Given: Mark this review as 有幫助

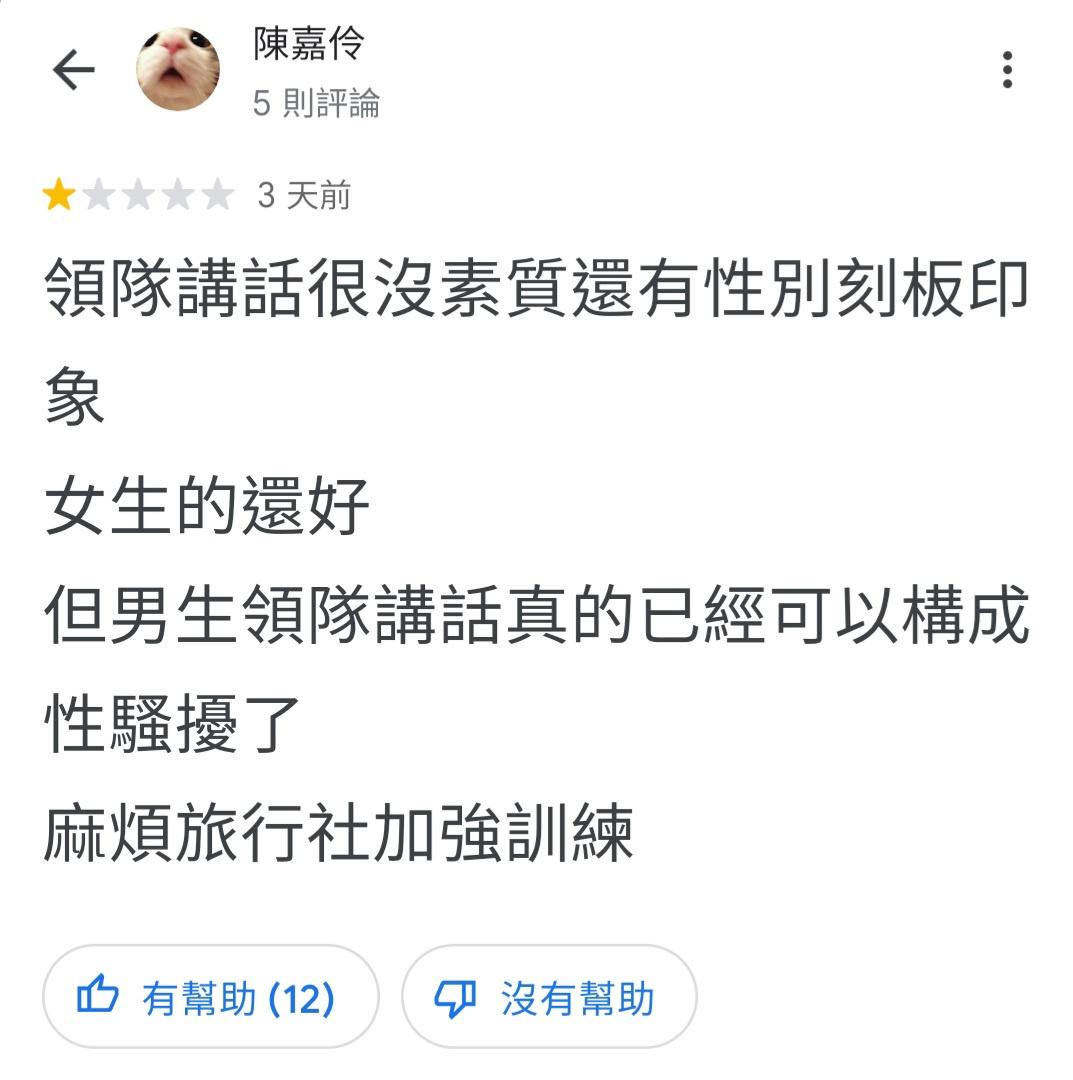Looking at the screenshot, I should [x=211, y=997].
